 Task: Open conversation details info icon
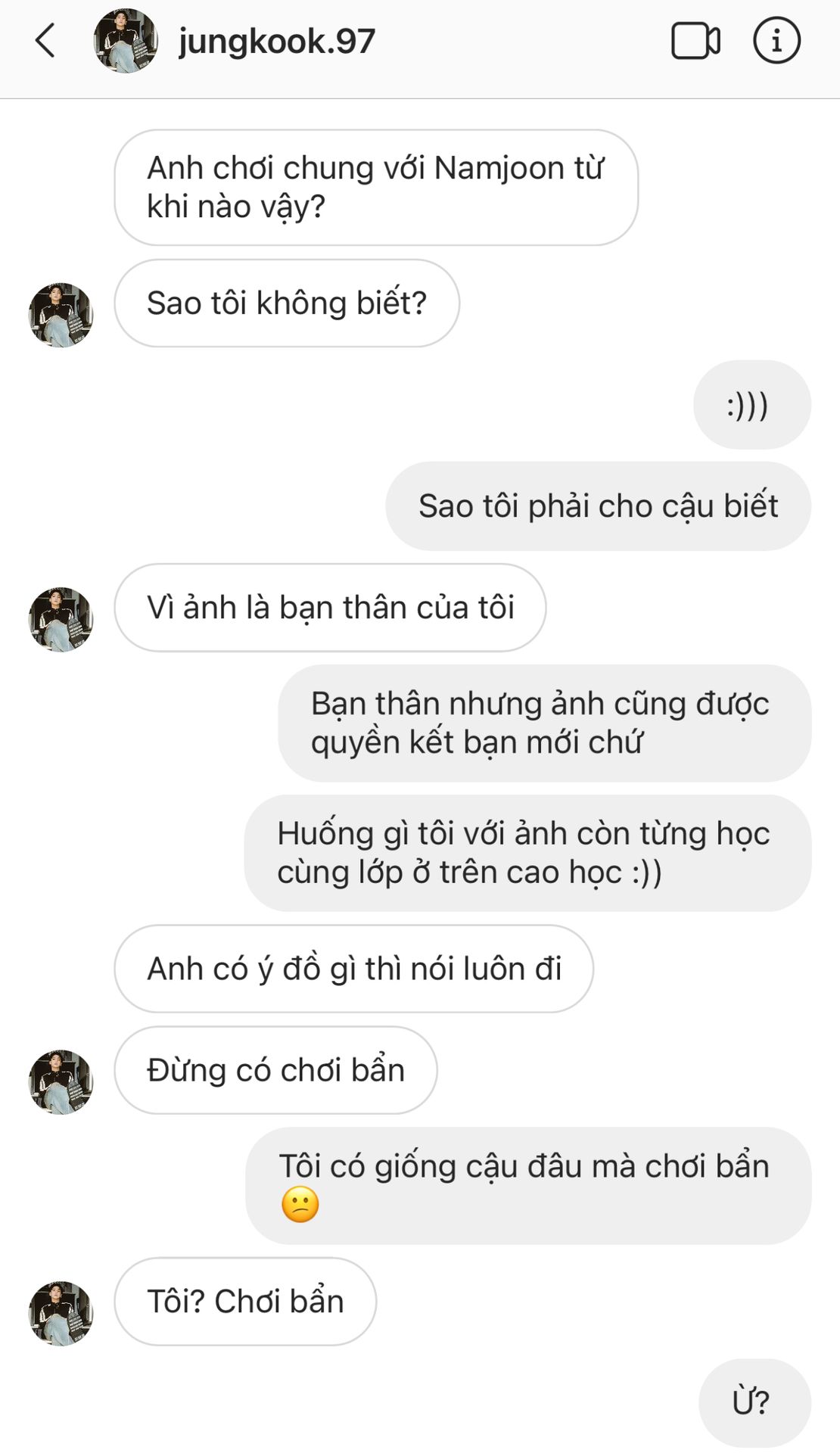pyautogui.click(x=776, y=41)
